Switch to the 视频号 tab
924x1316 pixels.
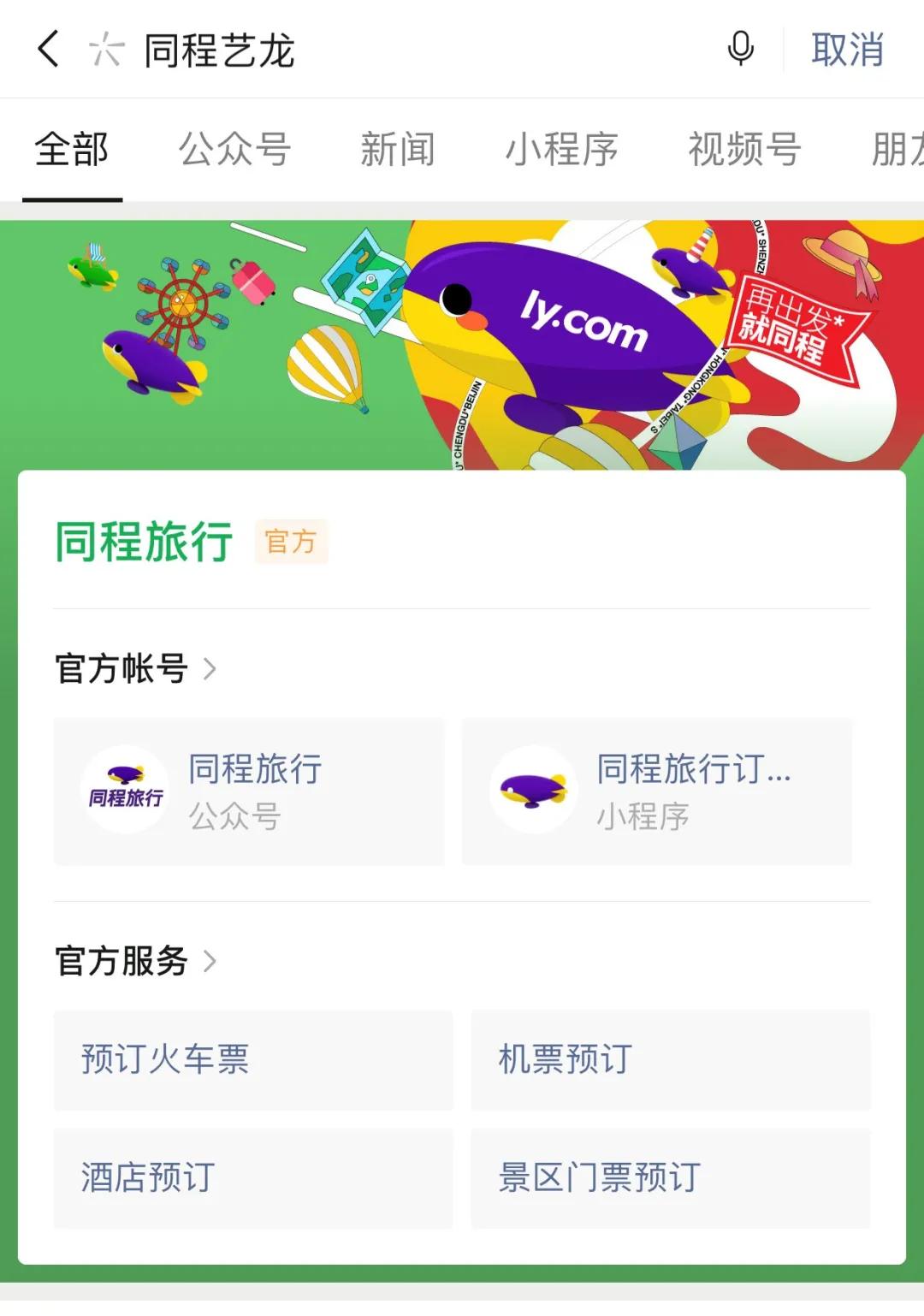(744, 150)
